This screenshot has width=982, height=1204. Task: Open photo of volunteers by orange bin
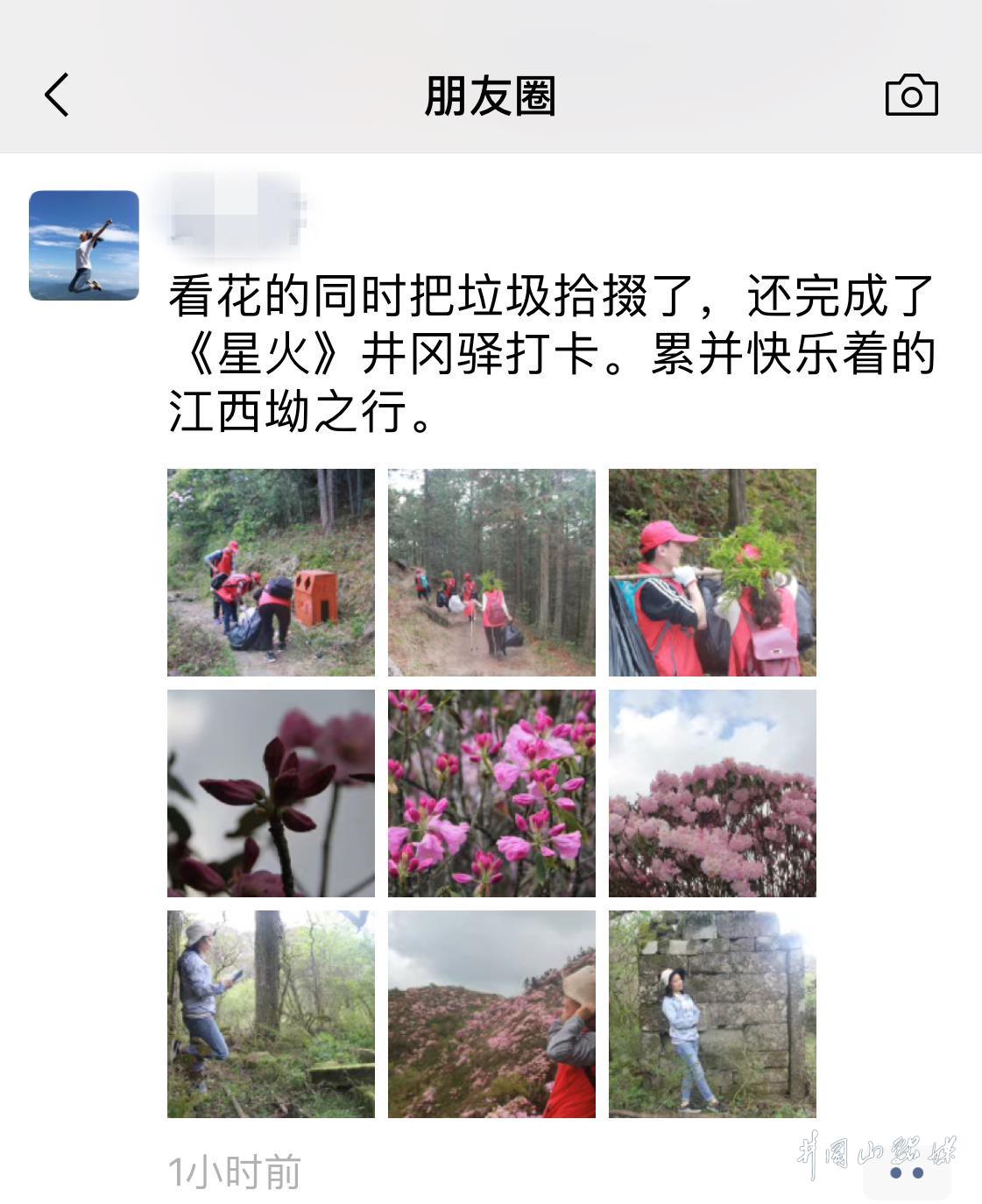click(271, 572)
